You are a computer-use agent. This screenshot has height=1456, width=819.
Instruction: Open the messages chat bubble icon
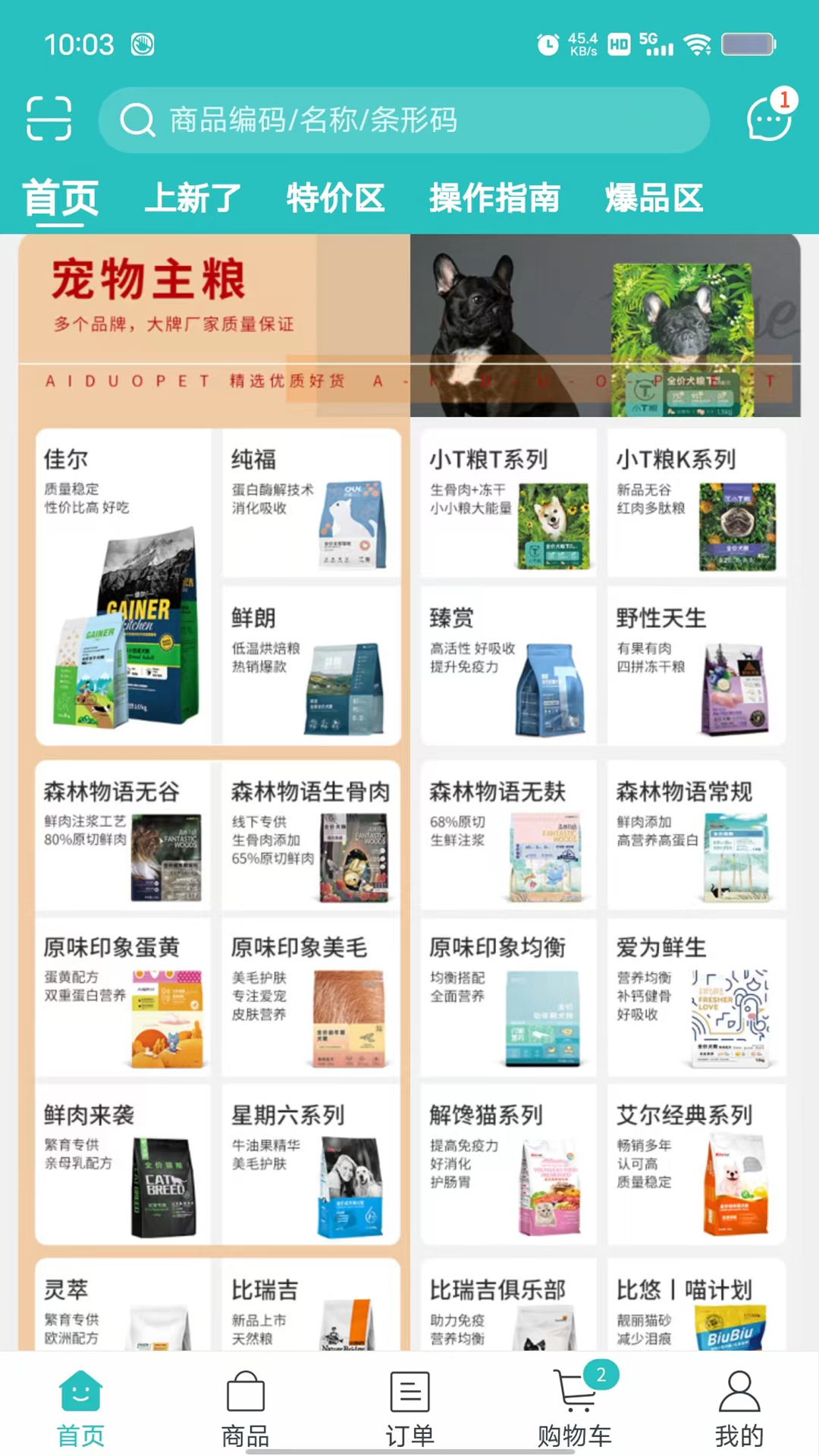click(x=769, y=119)
